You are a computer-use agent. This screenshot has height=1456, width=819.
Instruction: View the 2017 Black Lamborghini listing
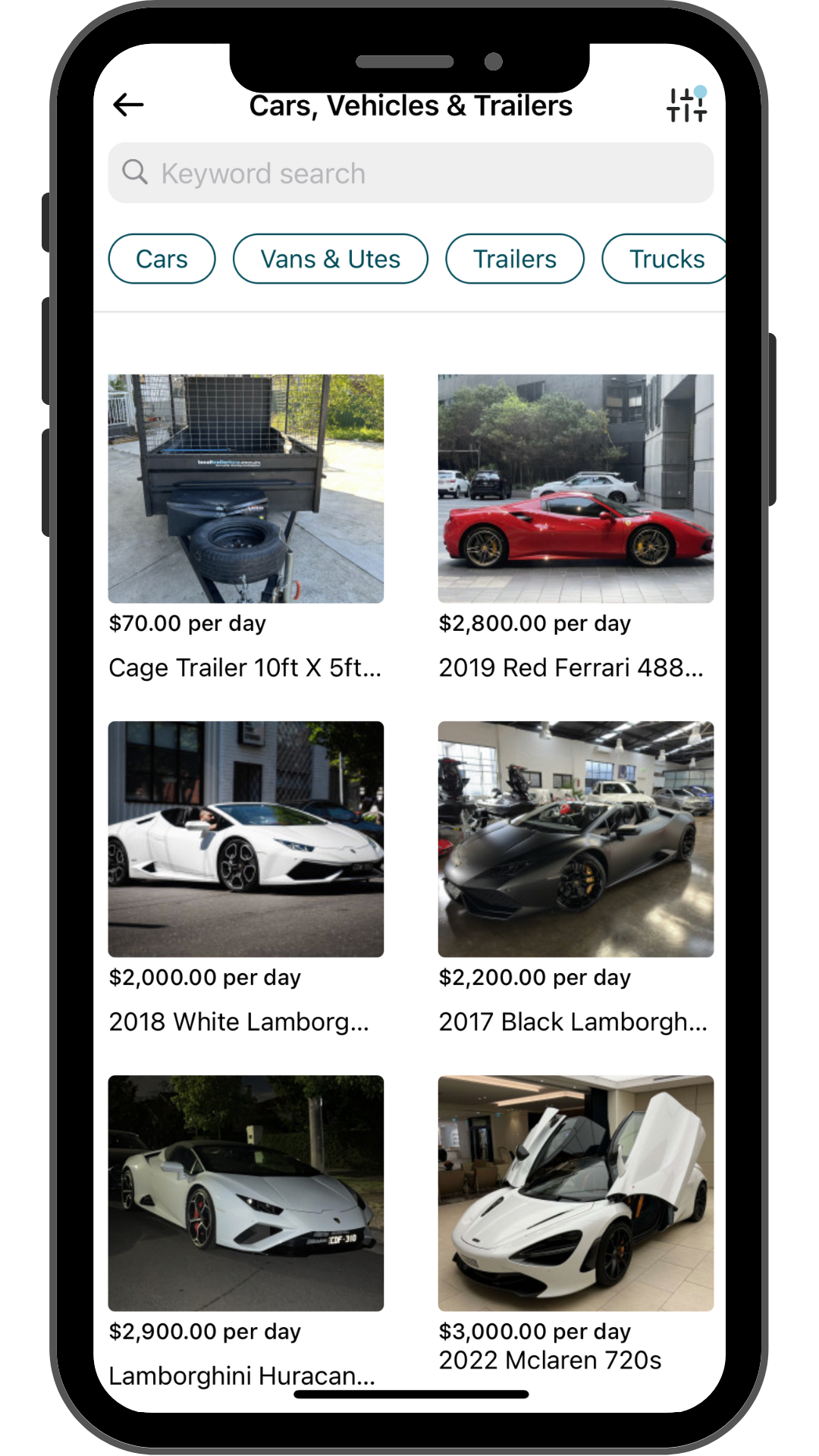(576, 839)
